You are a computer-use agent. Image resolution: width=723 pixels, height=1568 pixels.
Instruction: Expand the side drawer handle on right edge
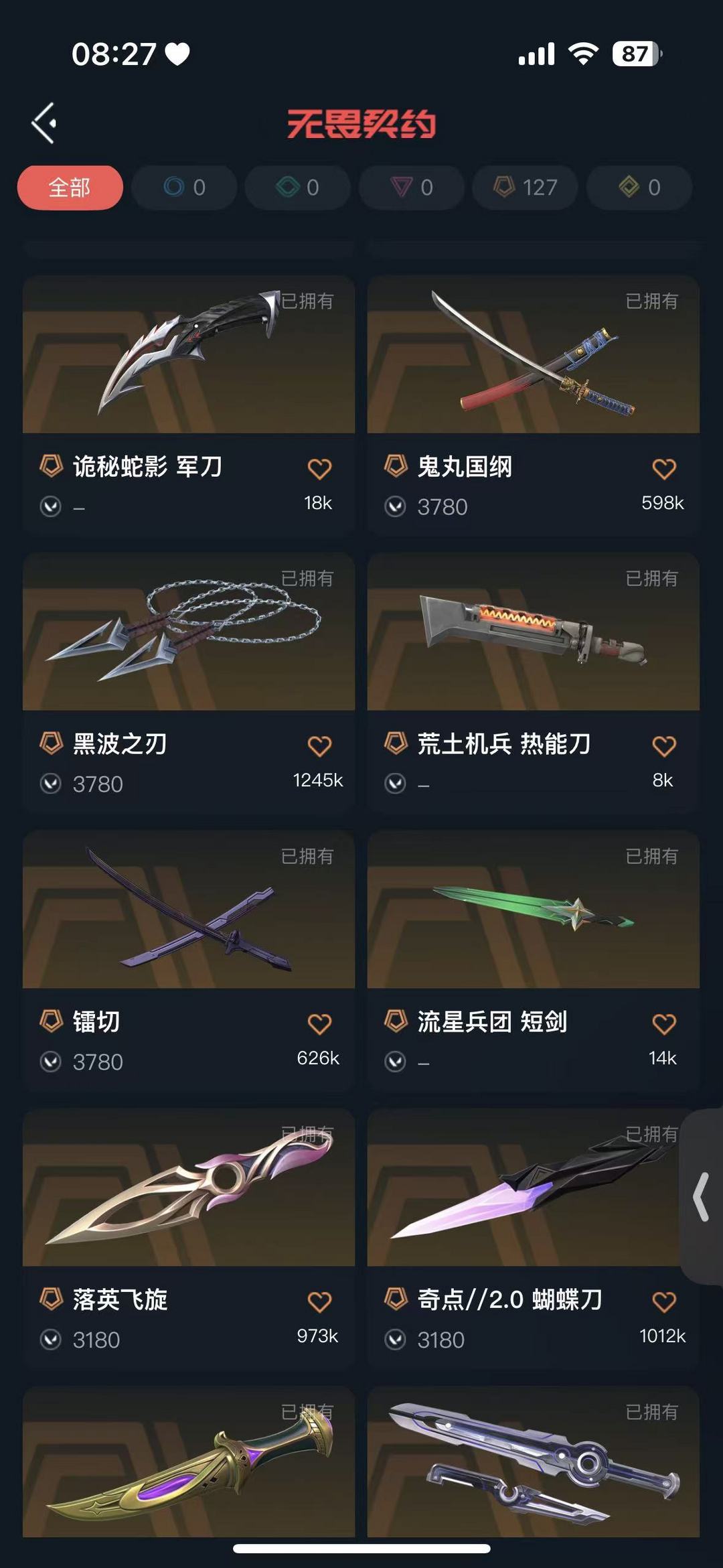(x=702, y=1196)
